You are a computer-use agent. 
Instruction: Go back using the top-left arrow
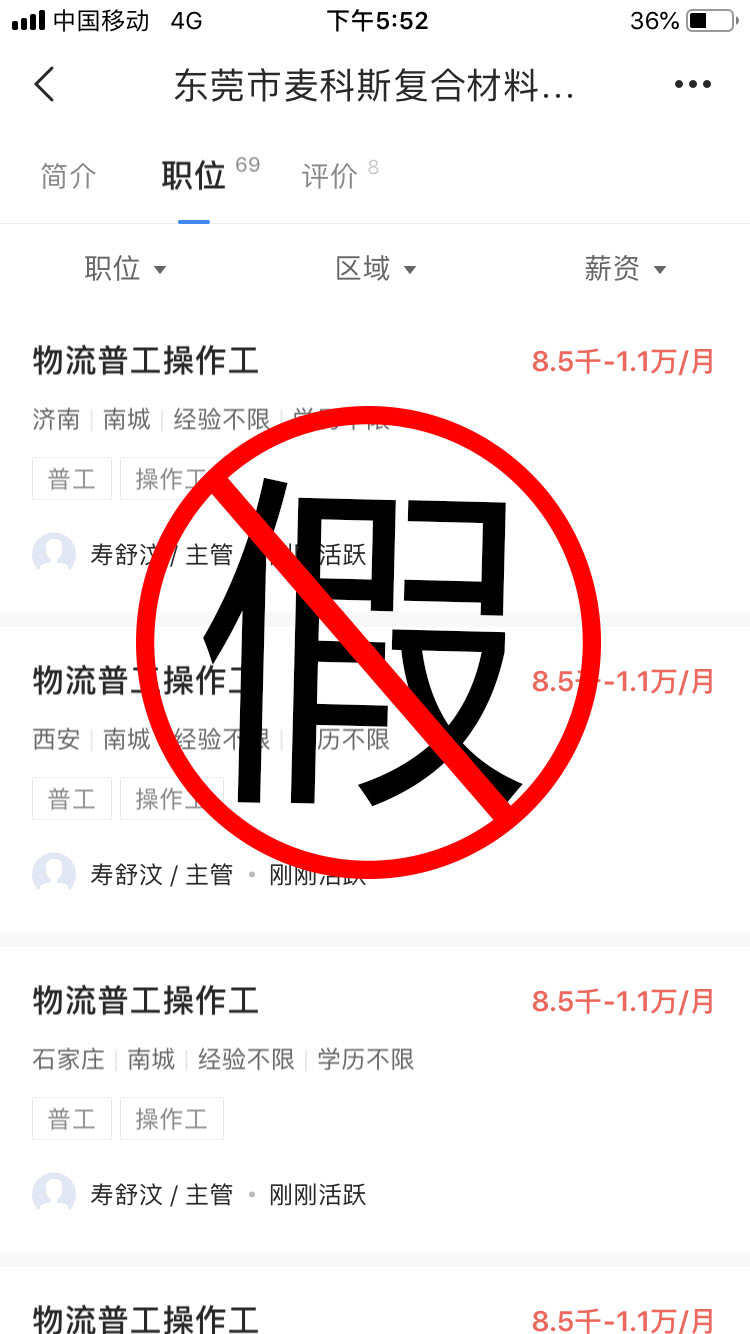coord(44,85)
